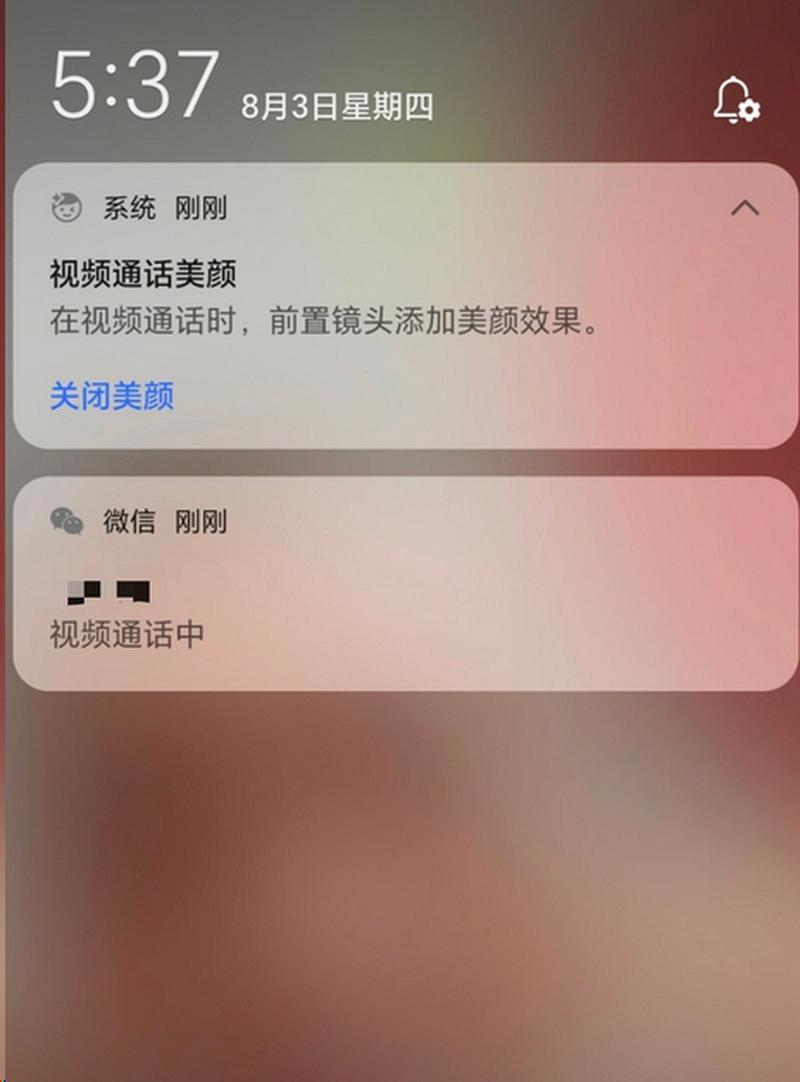Select the 系统 app label
Image resolution: width=800 pixels, height=1082 pixels.
pos(128,208)
